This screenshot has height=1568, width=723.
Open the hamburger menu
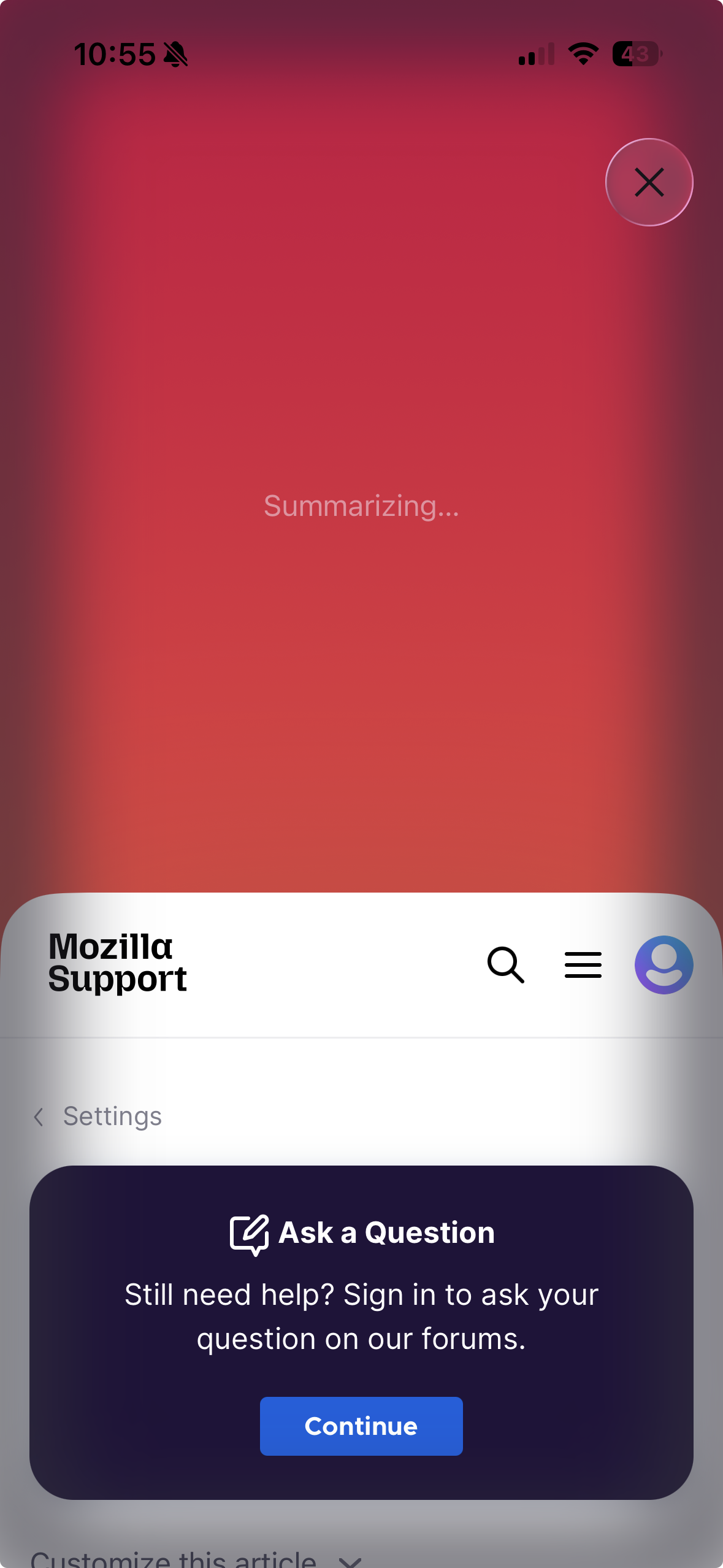click(x=583, y=965)
